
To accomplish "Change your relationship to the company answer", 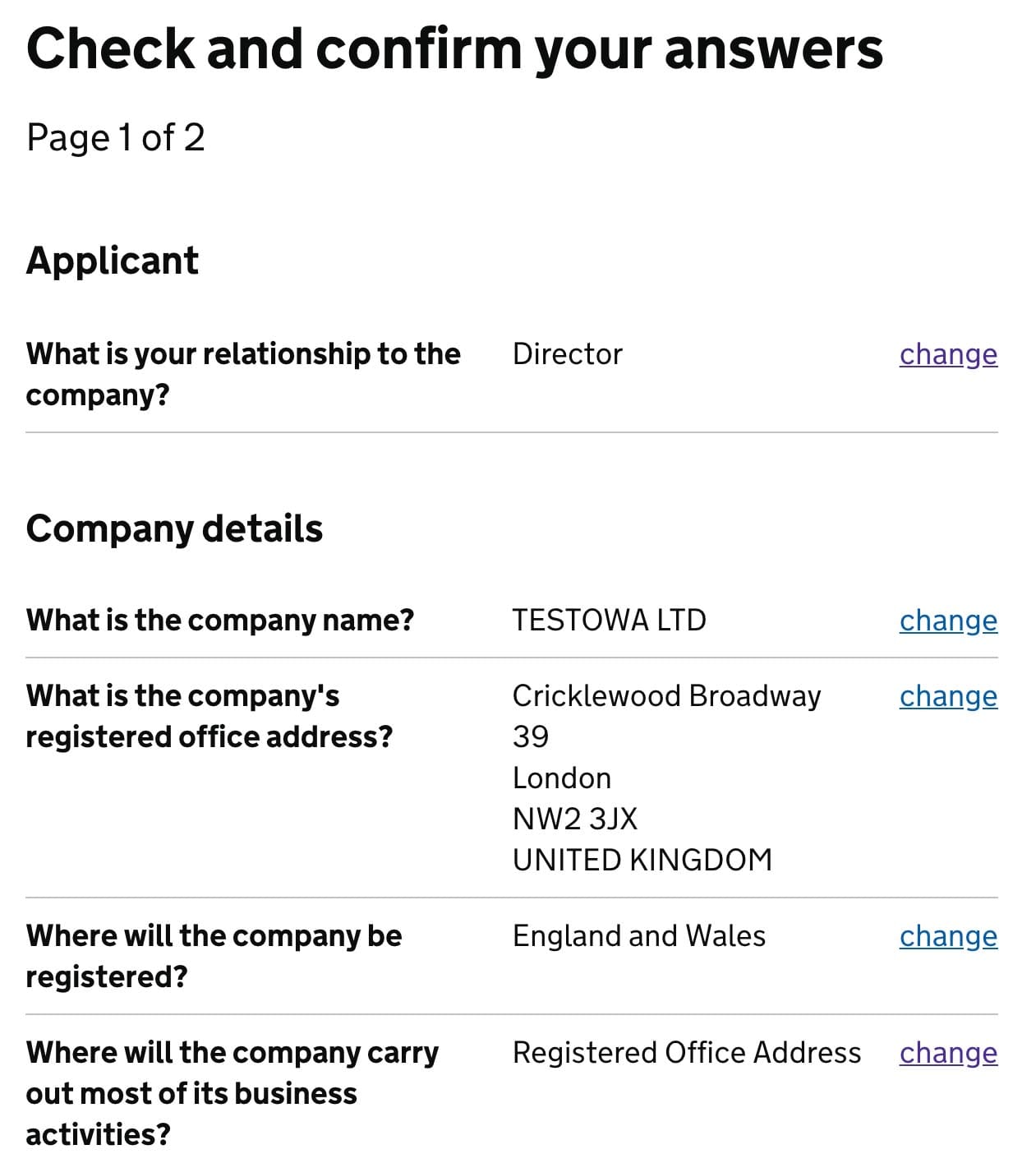I will tap(947, 354).
